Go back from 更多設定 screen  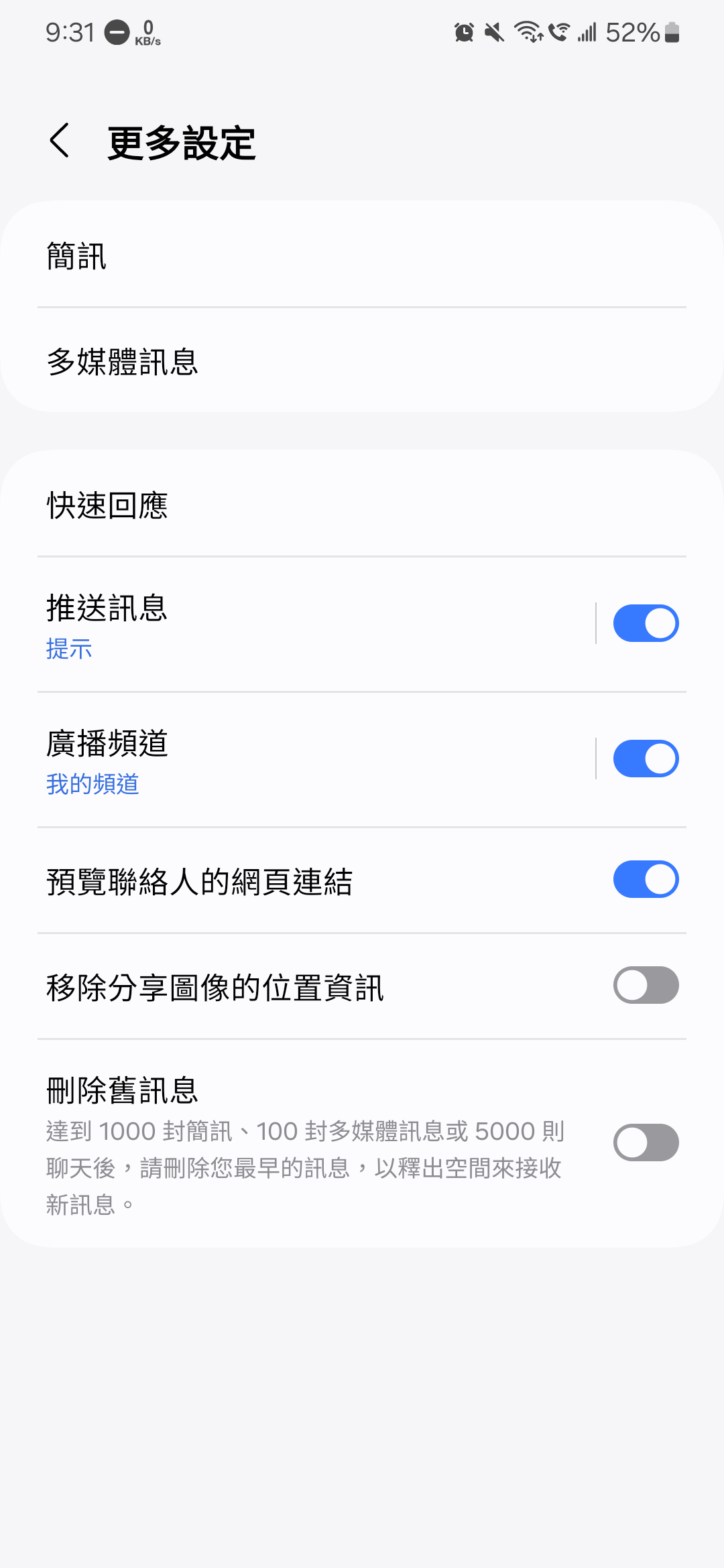(60, 141)
